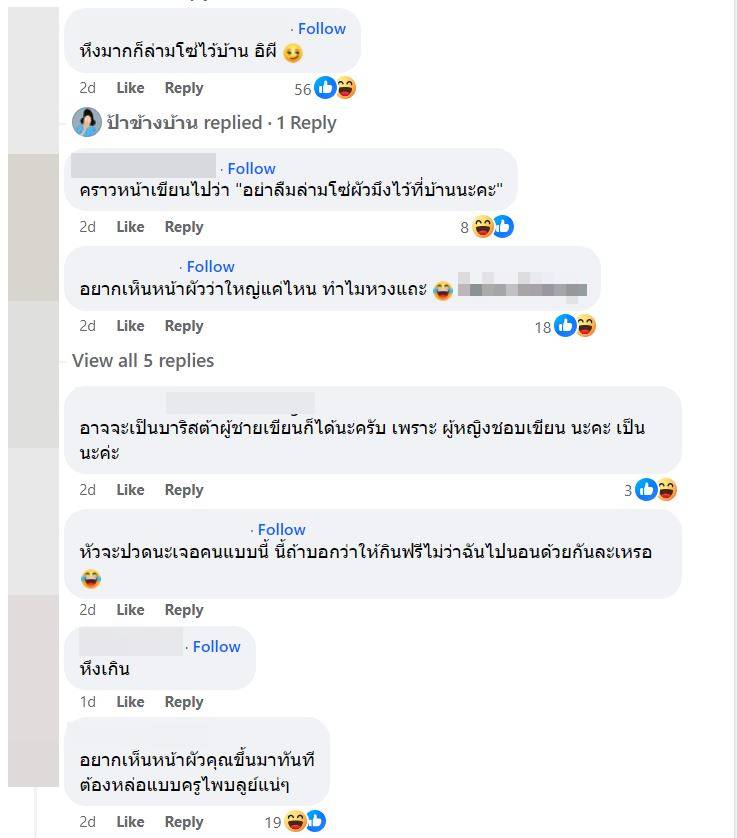Like the comment "หึงมากก็ล่ามโซ่ไว้บ้าน อิผี"
Screen dimensions: 737x838
click(130, 88)
